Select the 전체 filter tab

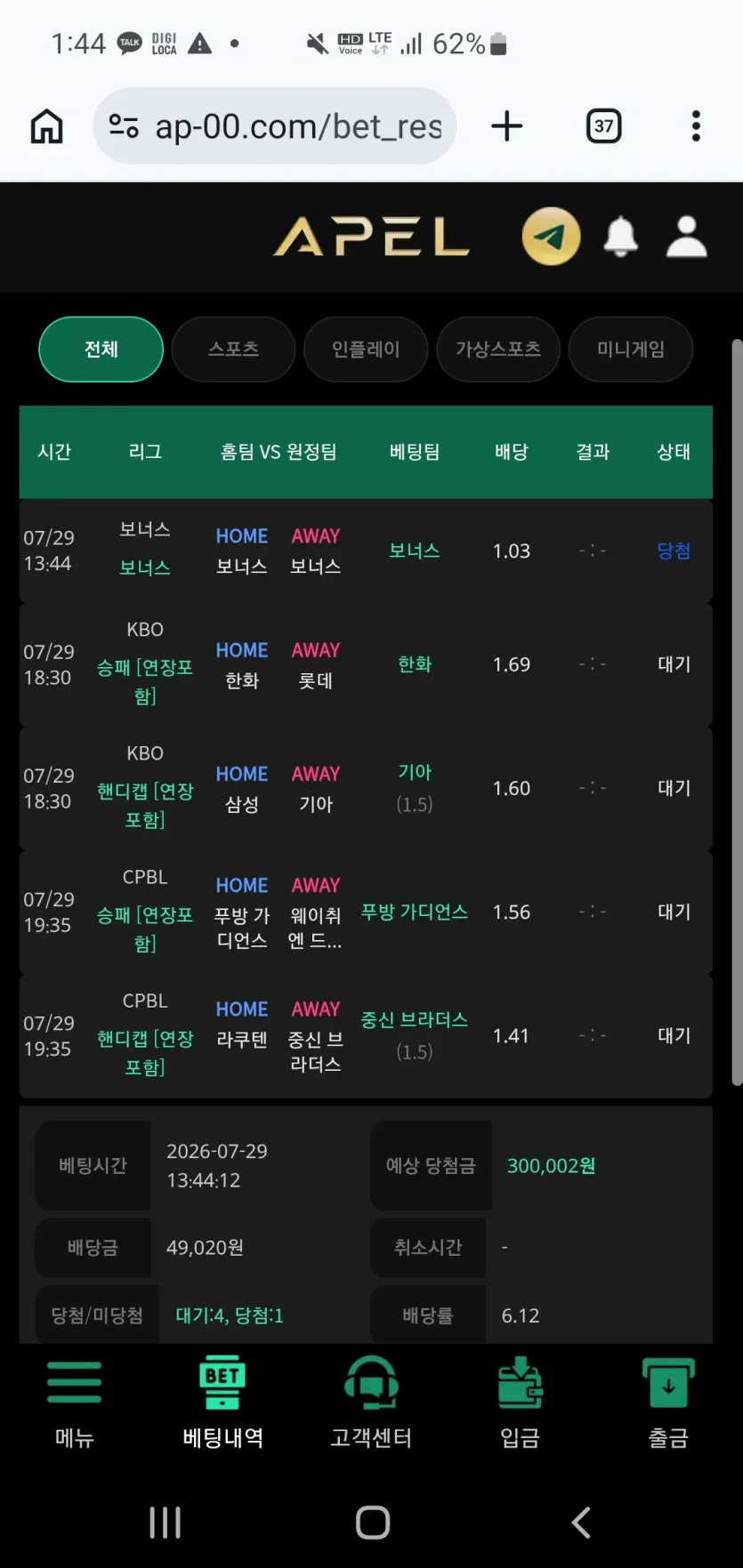(x=101, y=350)
